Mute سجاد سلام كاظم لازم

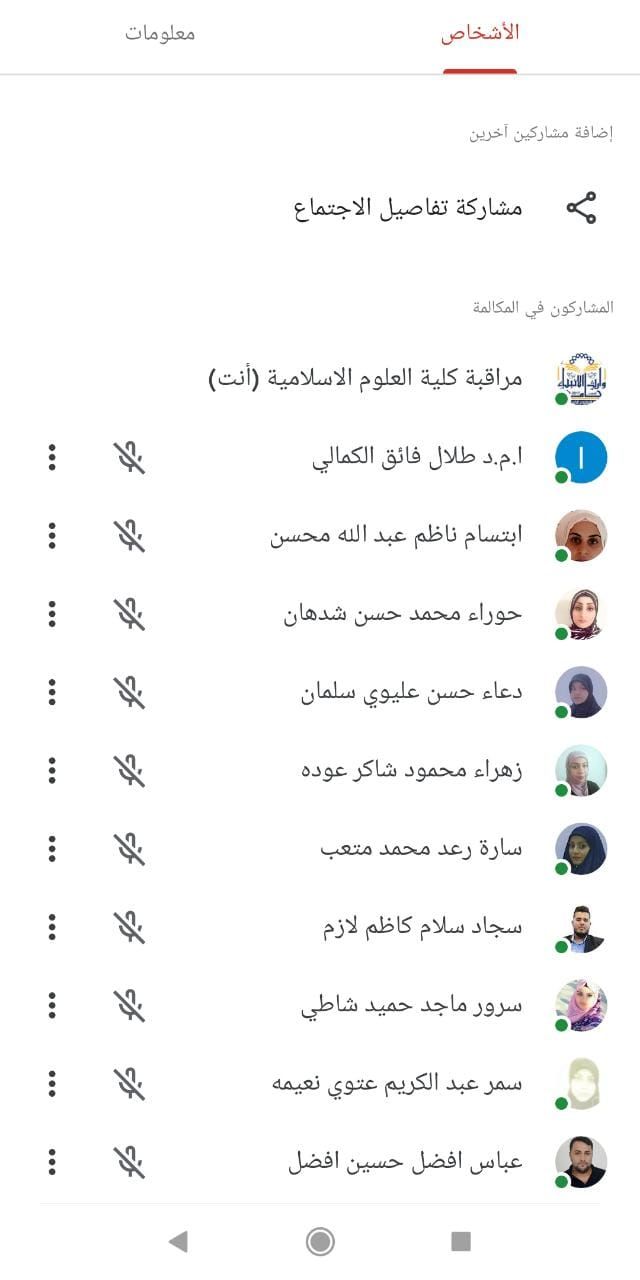click(x=129, y=927)
